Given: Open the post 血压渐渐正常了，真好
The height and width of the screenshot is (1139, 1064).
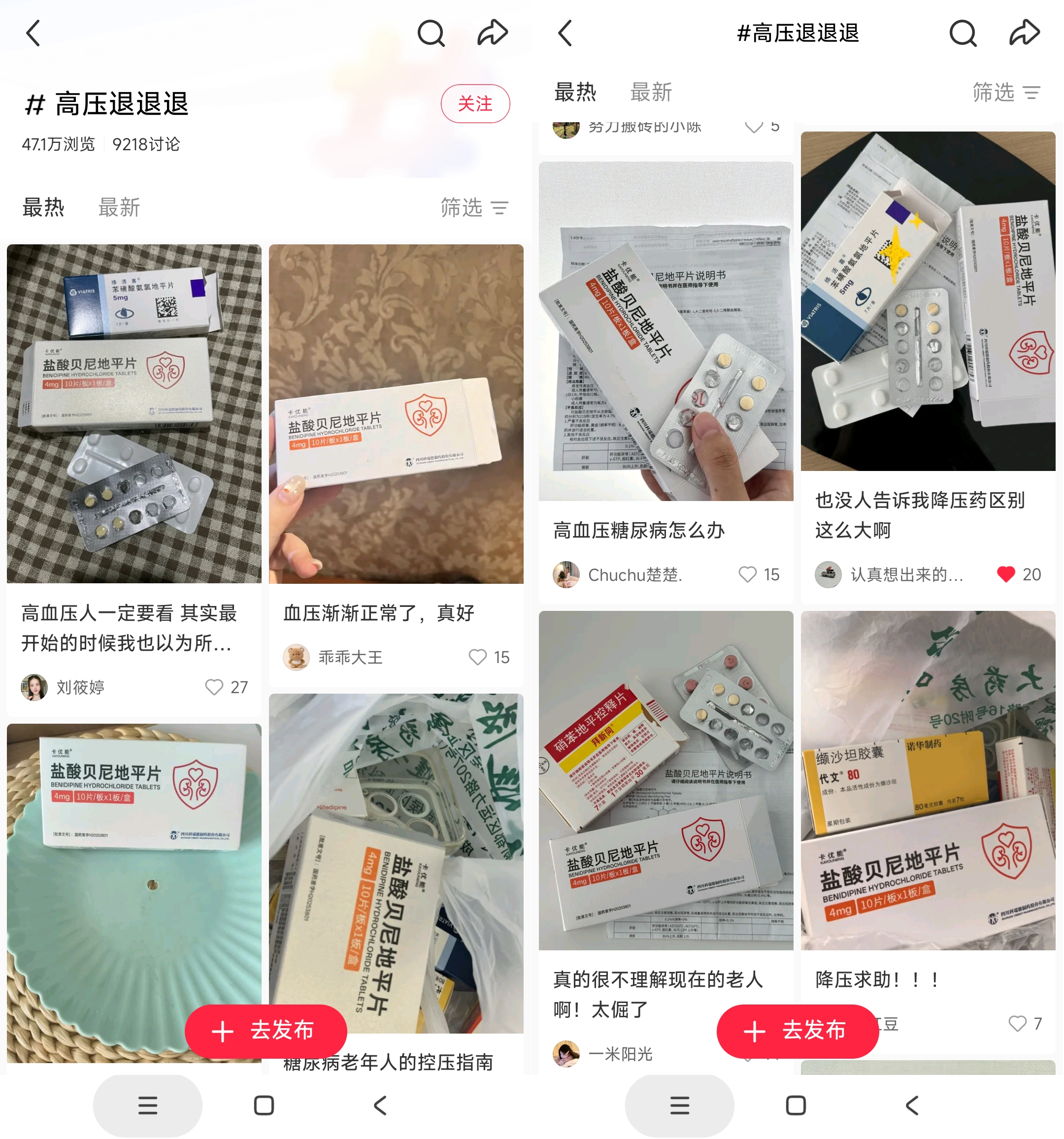Looking at the screenshot, I should (x=378, y=613).
